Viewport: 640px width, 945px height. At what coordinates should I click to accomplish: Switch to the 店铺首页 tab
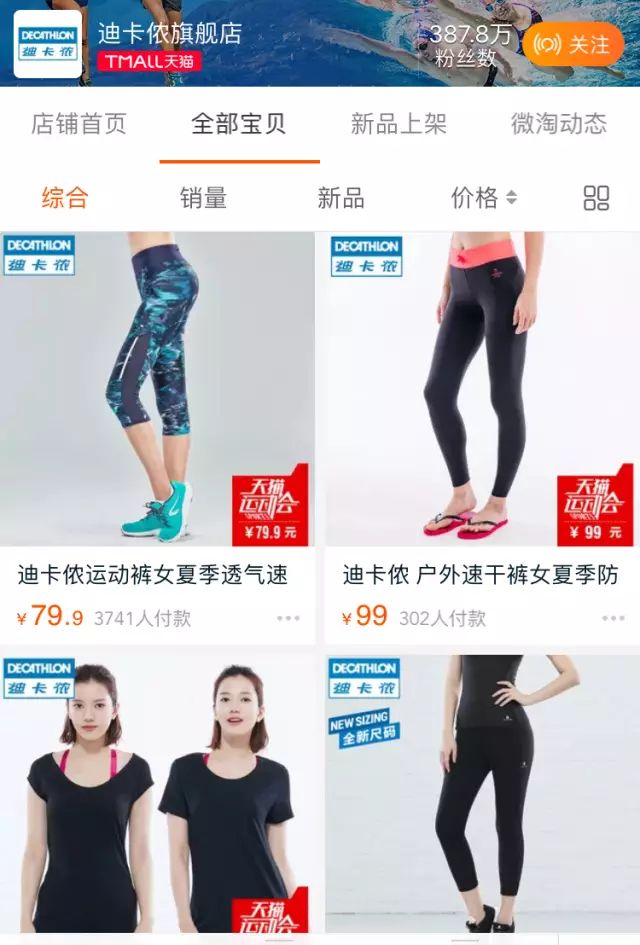tap(79, 124)
